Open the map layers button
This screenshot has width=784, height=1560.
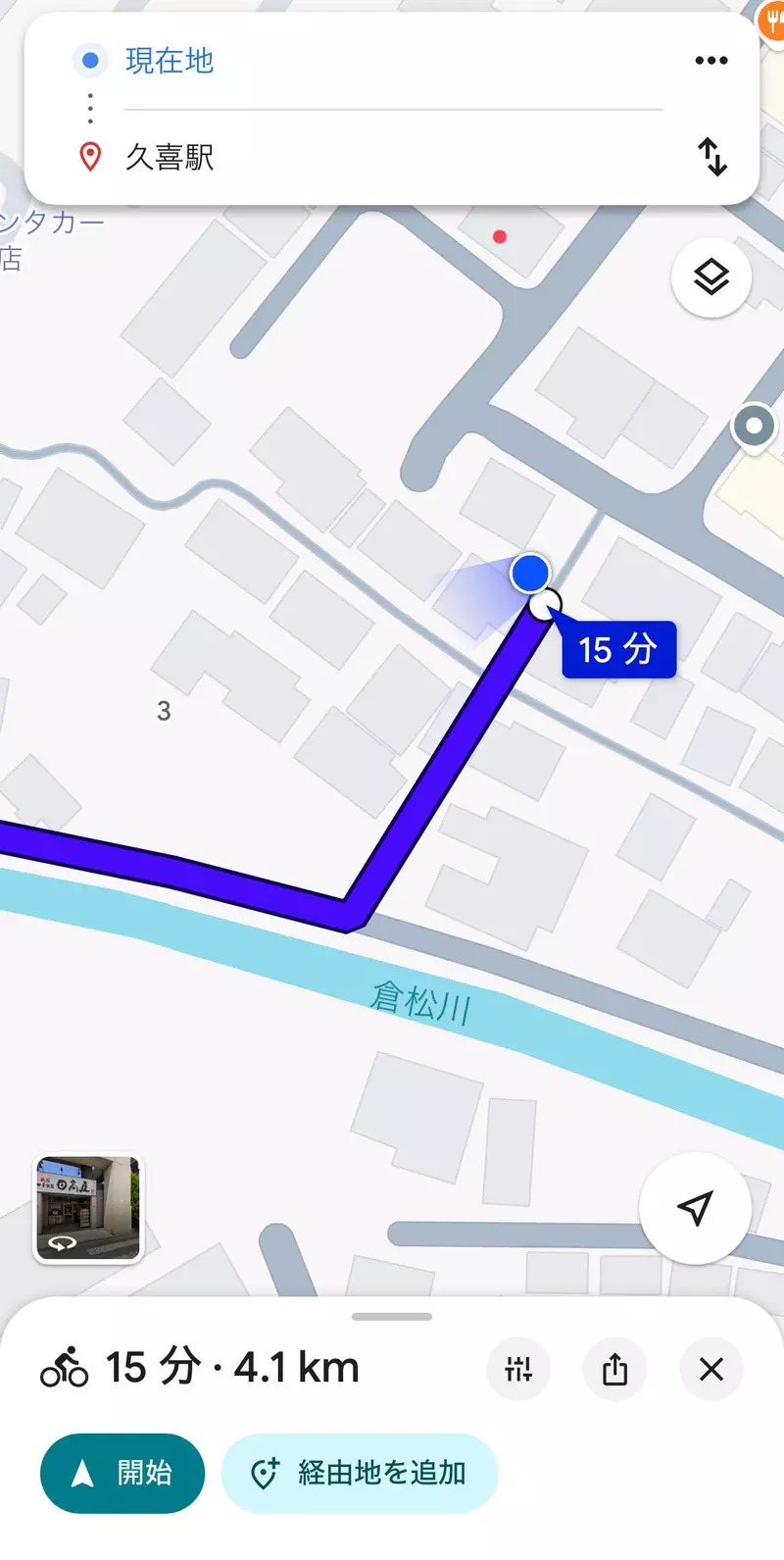click(x=711, y=277)
